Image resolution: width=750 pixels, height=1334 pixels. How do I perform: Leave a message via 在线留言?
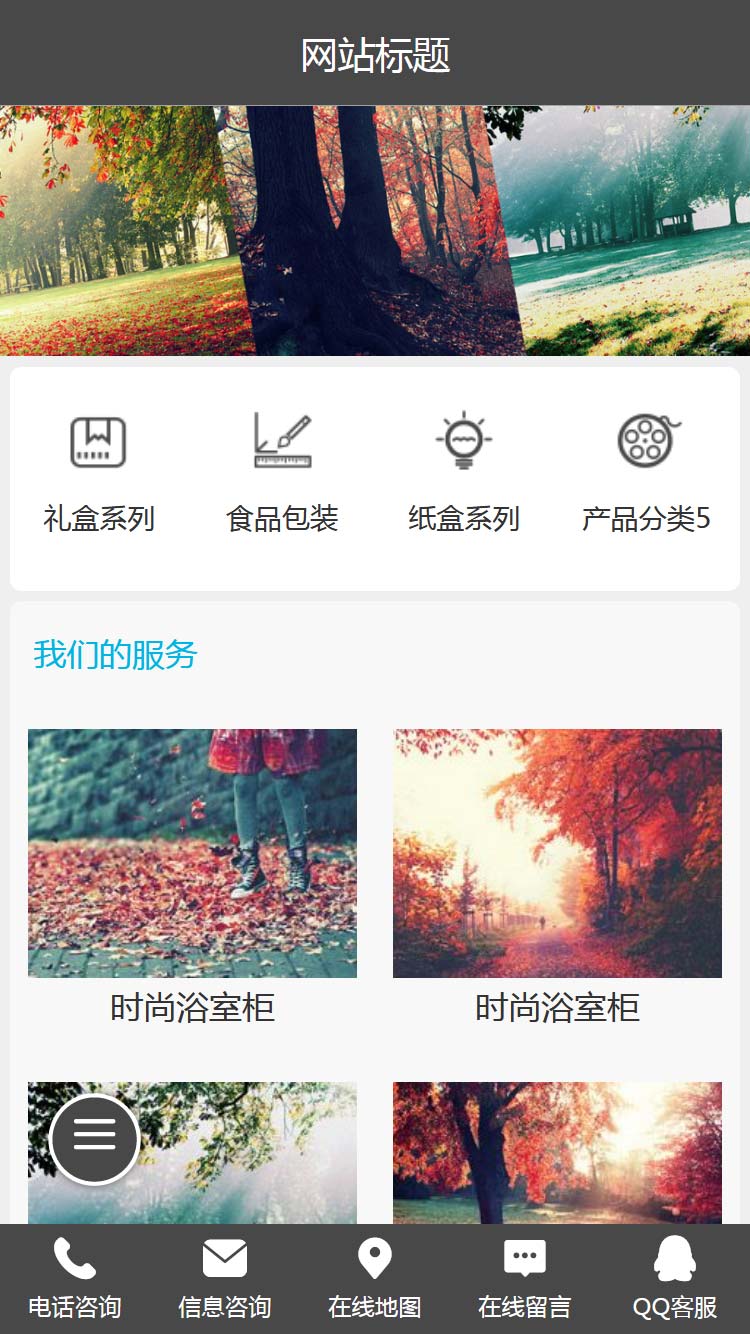tap(525, 1279)
